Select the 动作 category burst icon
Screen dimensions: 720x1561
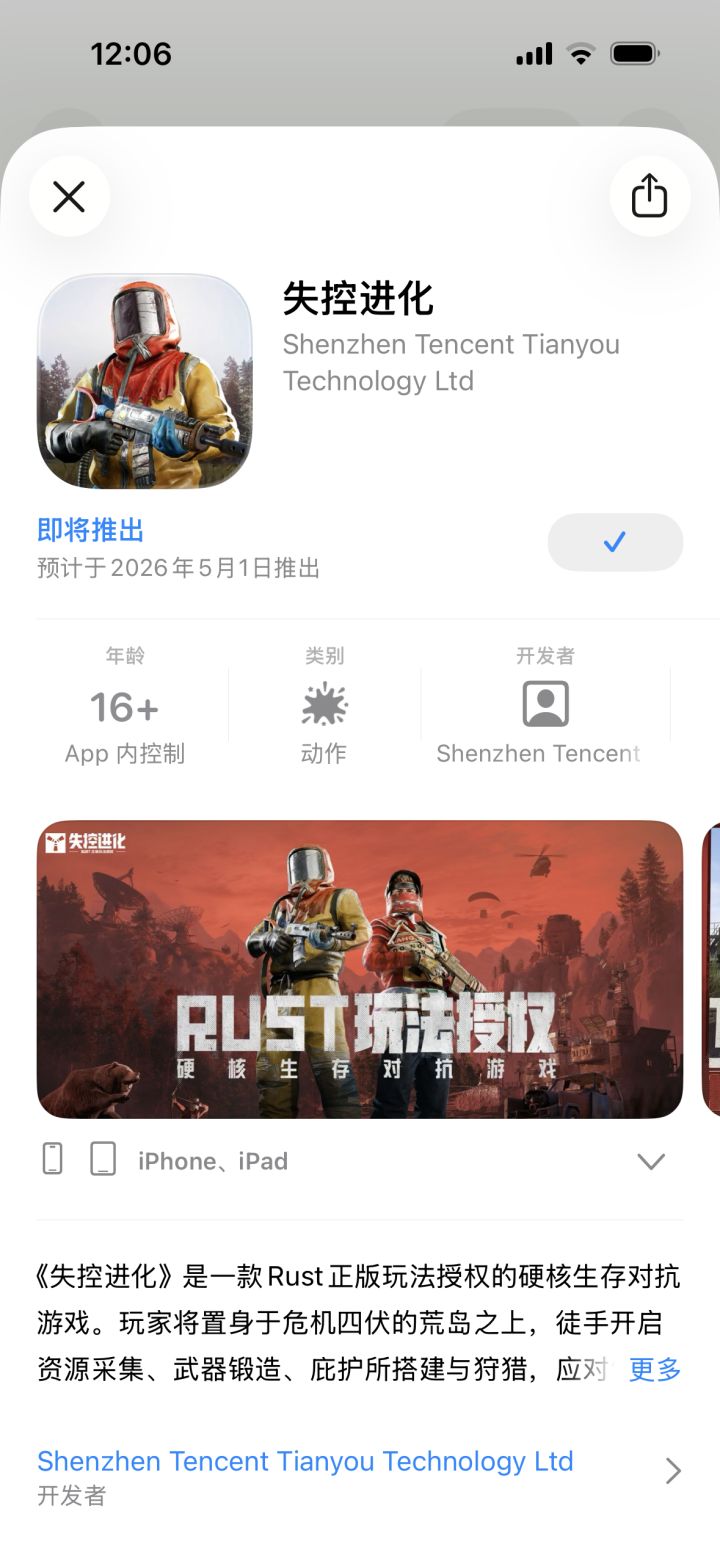(325, 707)
